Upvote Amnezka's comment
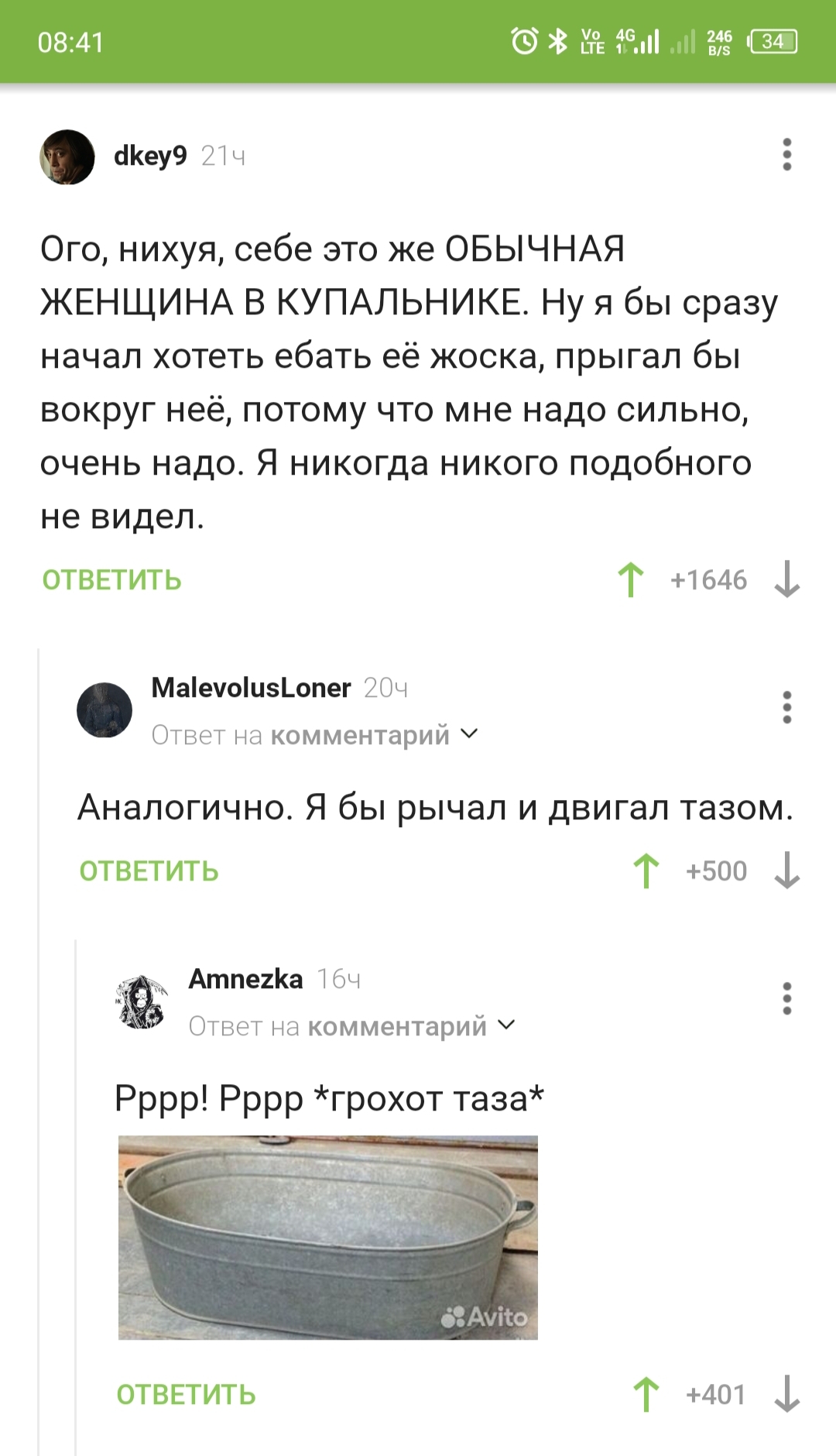Viewport: 836px width, 1456px height. [x=646, y=1394]
